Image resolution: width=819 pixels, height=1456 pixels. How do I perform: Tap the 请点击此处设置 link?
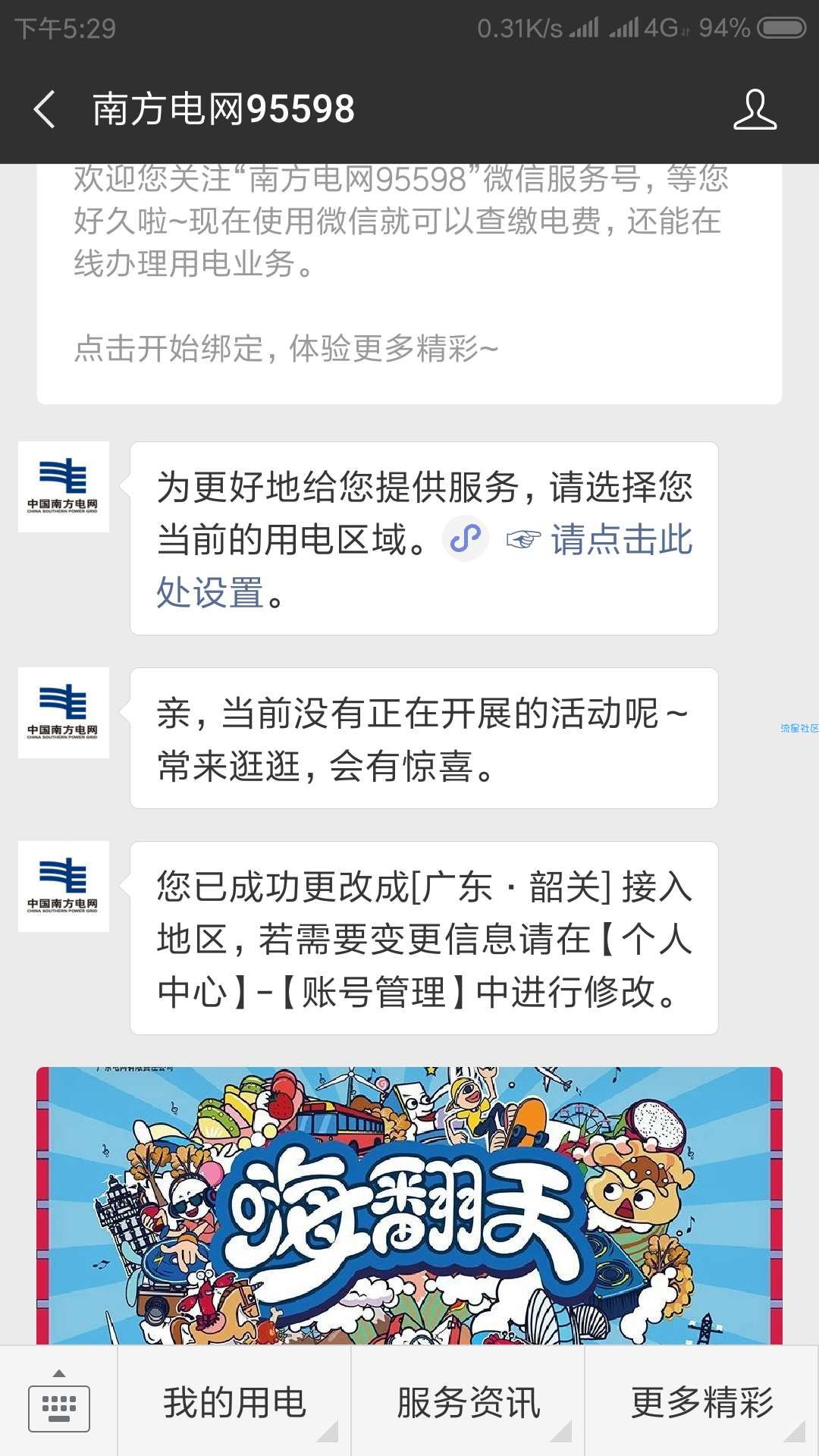coord(620,541)
